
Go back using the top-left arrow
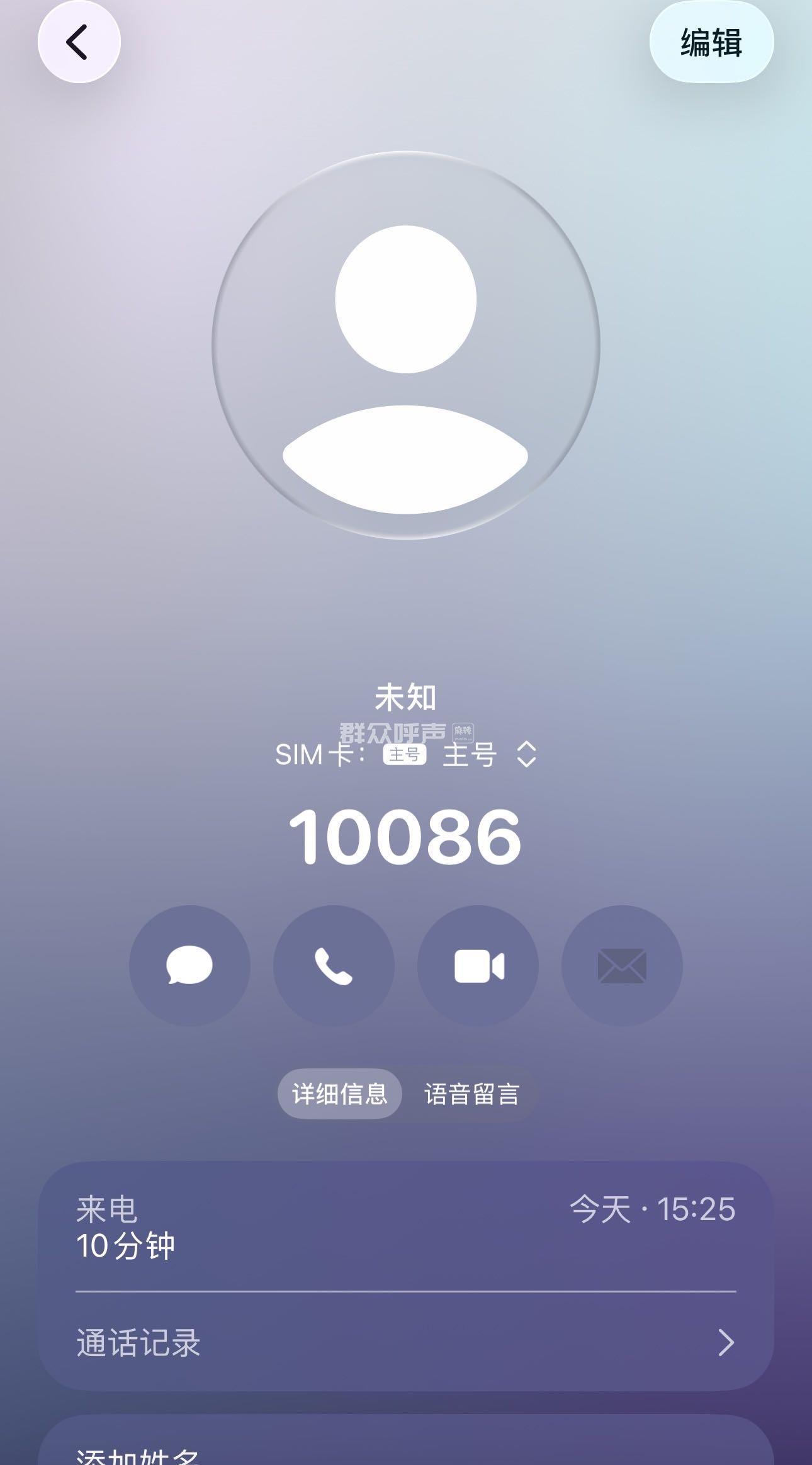point(79,42)
